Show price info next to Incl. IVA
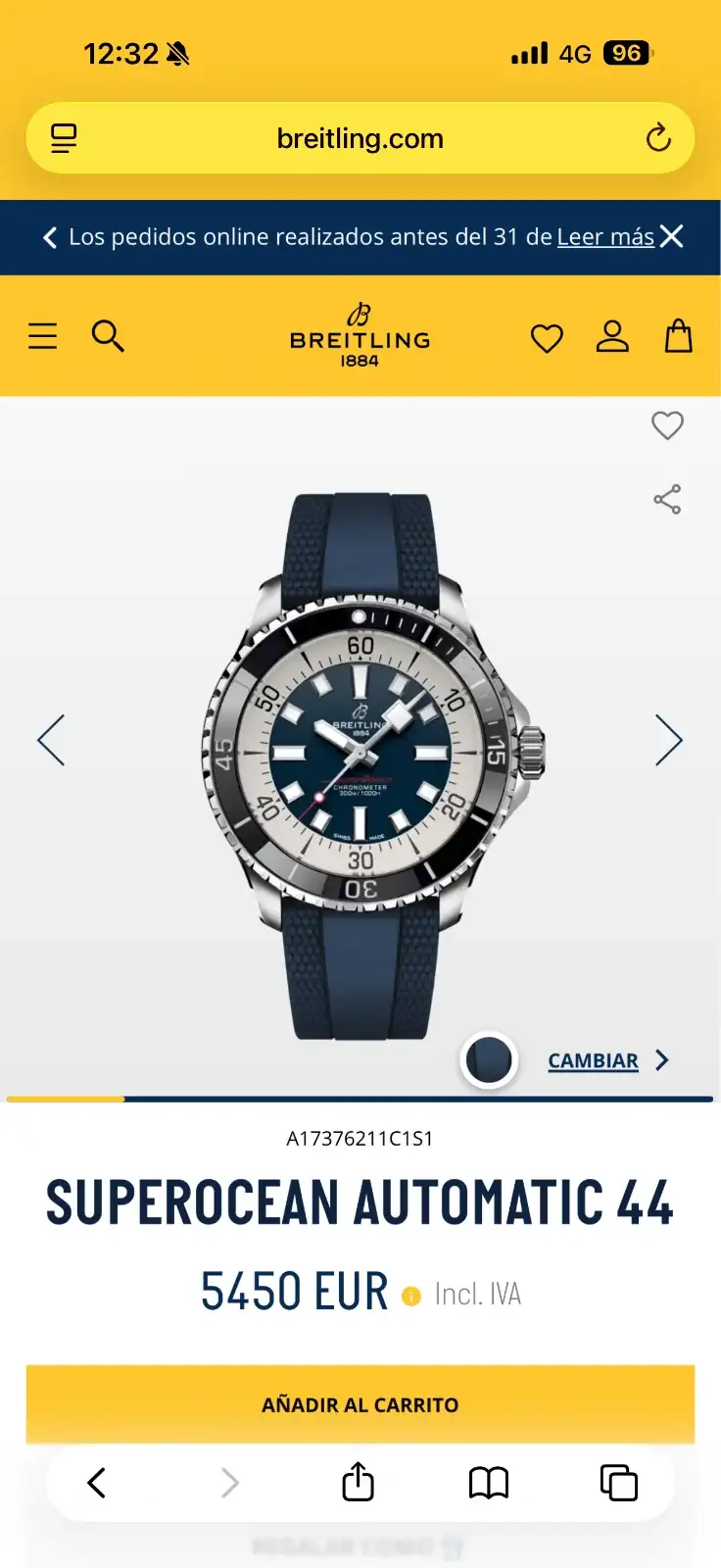Screen dimensions: 721x1568 click(x=411, y=1295)
